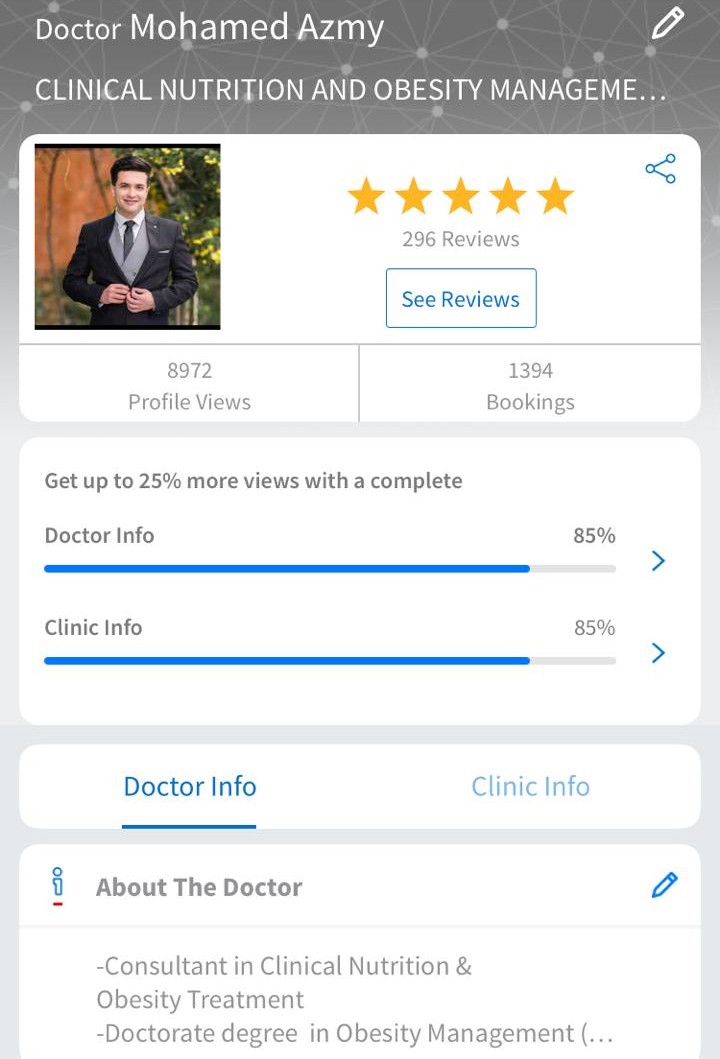
Task: Open the doctor's profile photo
Action: [127, 236]
